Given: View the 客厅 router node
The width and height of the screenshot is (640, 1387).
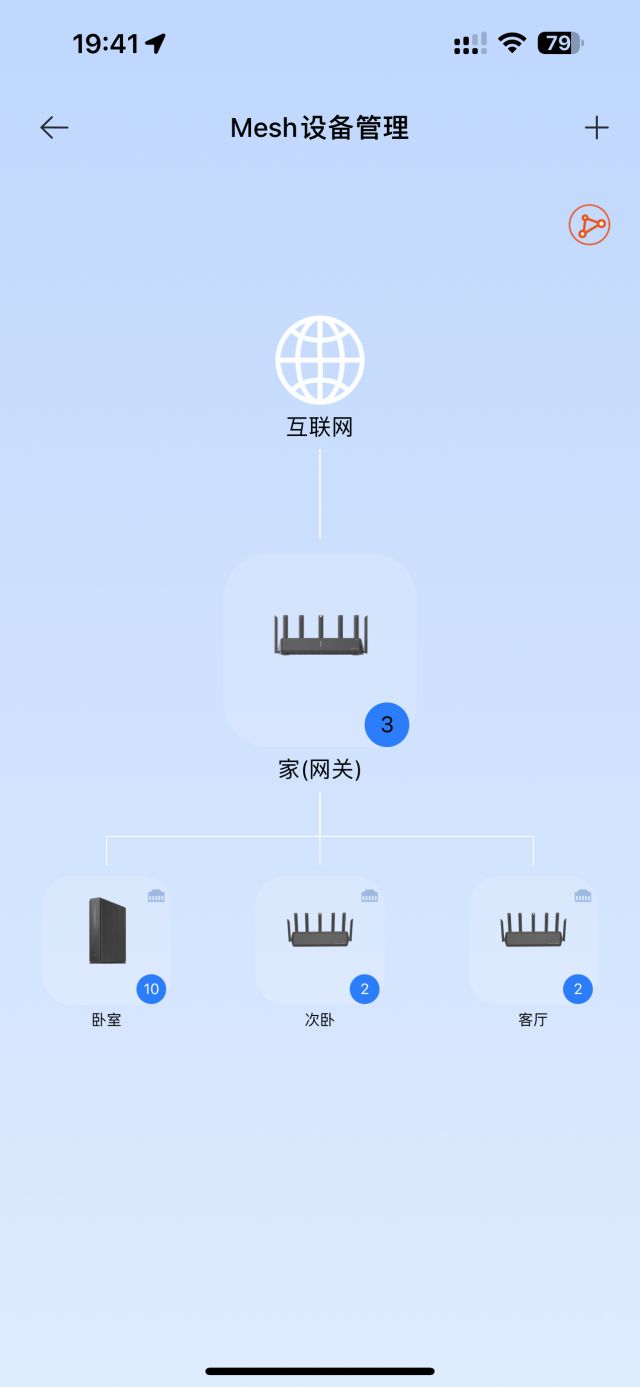Looking at the screenshot, I should point(533,940).
